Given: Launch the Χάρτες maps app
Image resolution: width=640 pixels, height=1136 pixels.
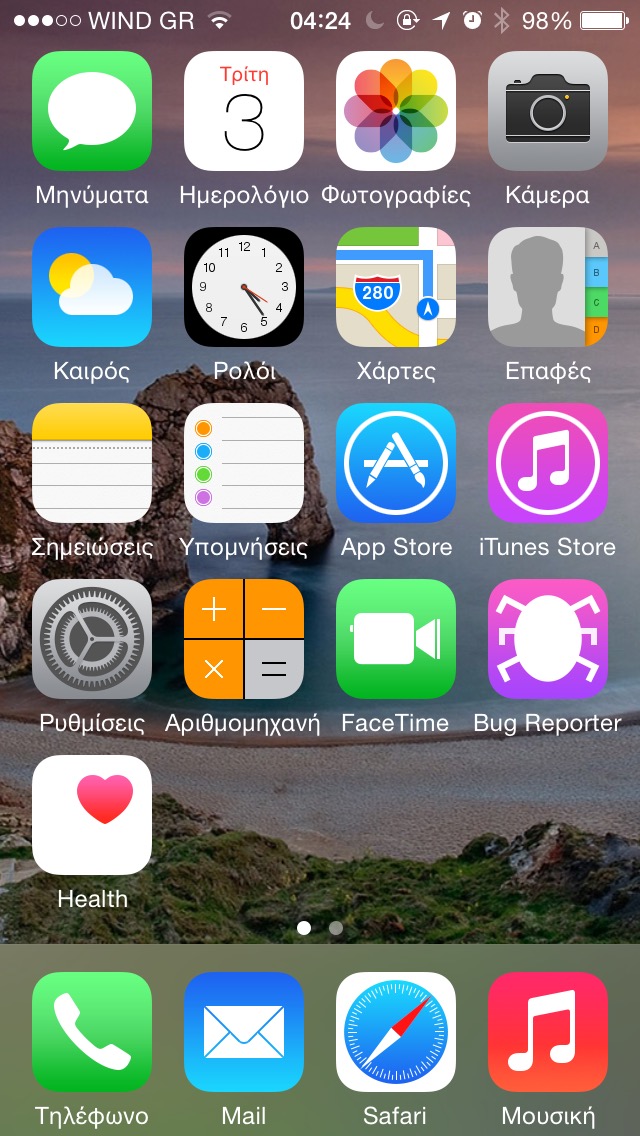Looking at the screenshot, I should pyautogui.click(x=396, y=287).
